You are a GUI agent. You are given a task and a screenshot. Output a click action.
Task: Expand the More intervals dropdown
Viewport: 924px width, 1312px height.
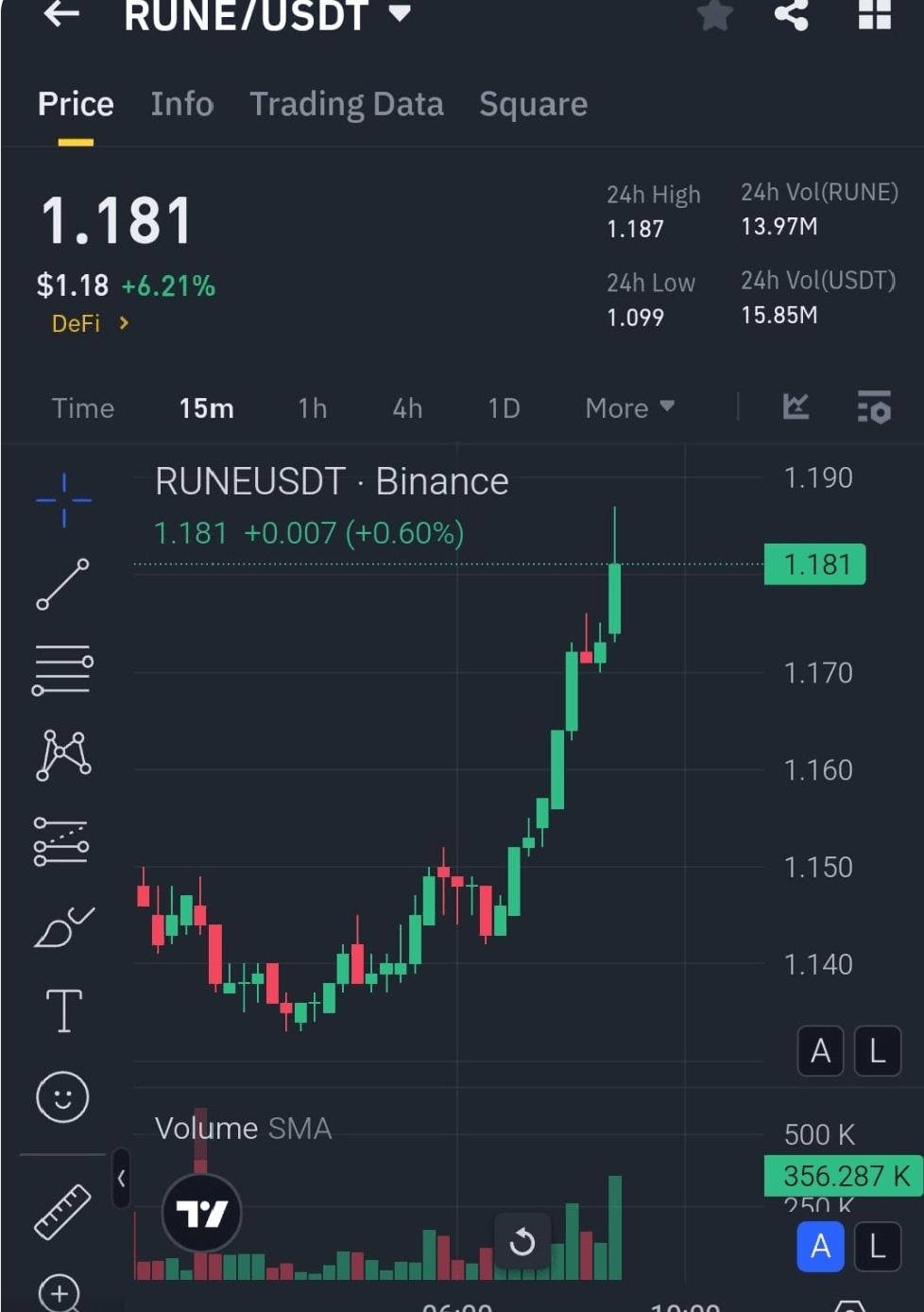coord(629,408)
